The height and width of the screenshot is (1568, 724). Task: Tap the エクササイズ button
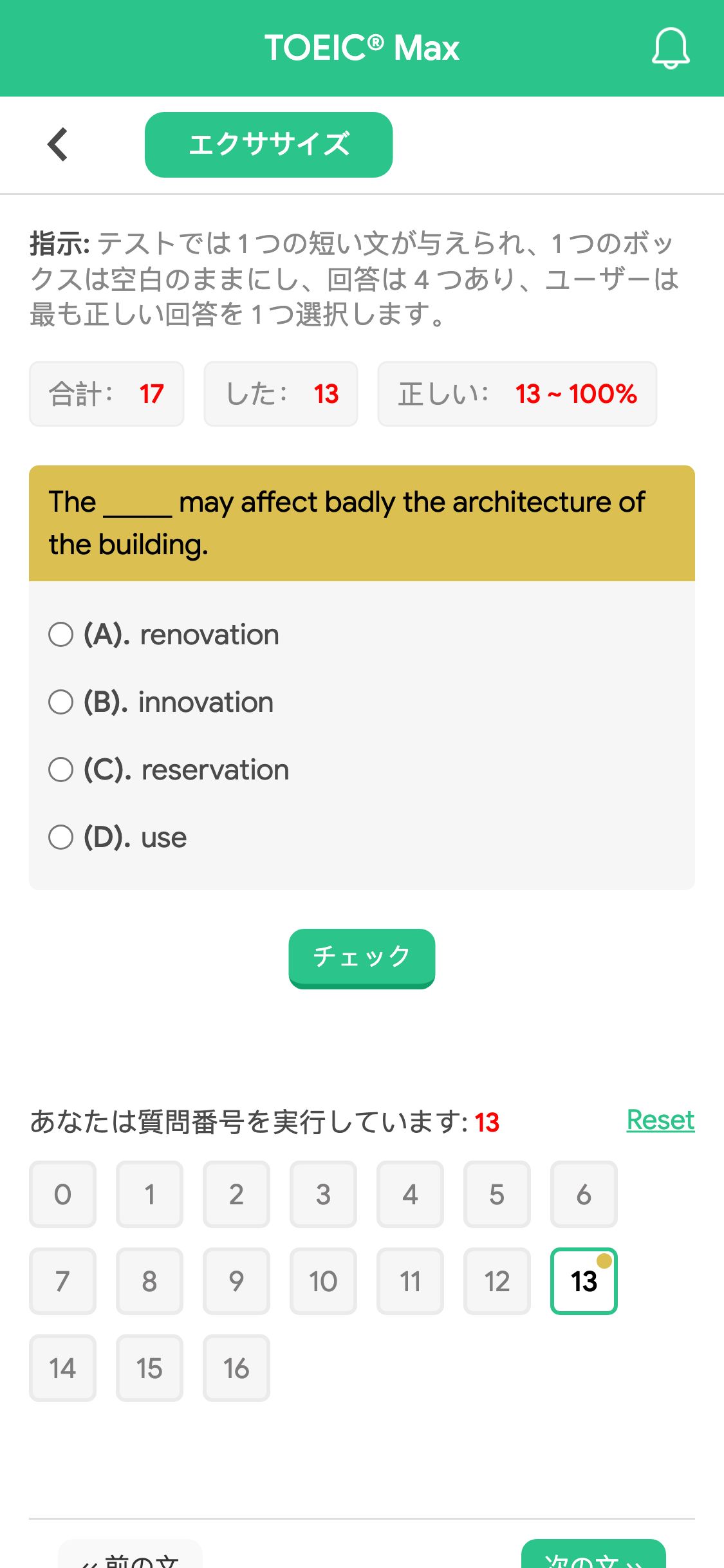(x=268, y=145)
